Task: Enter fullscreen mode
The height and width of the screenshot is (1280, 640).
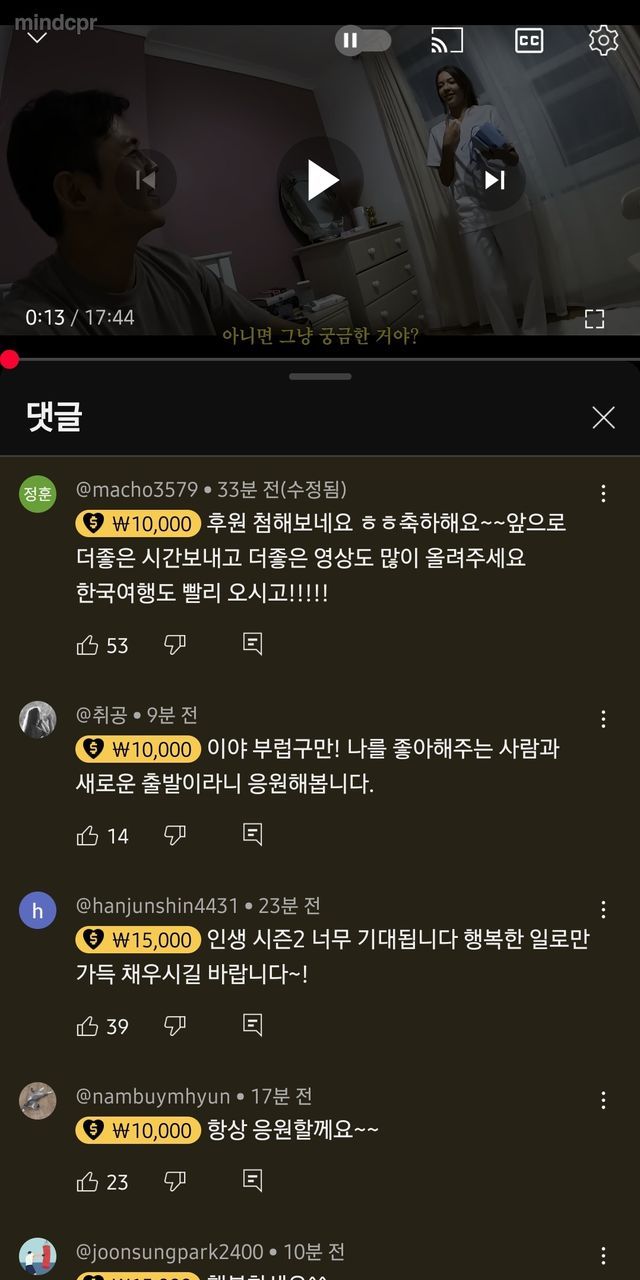Action: [x=594, y=319]
